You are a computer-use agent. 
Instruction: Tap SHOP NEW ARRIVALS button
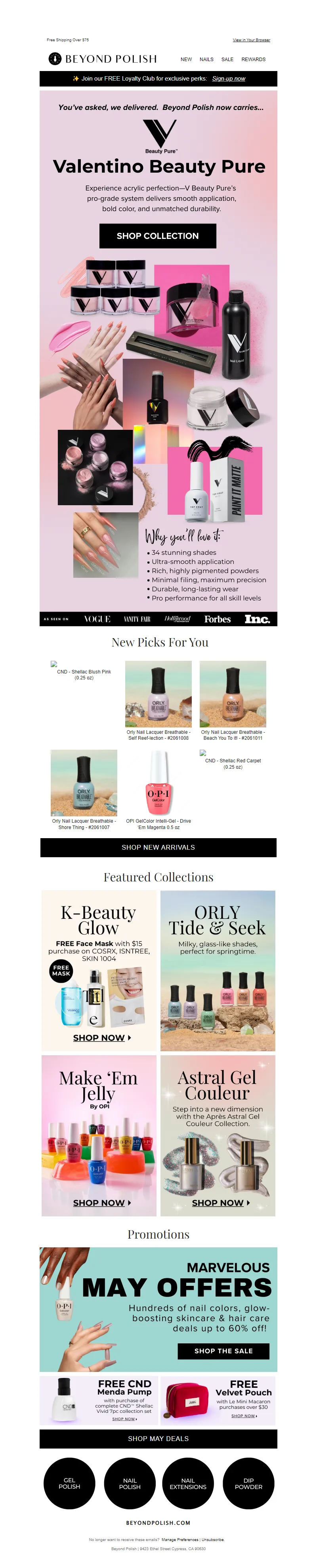[x=158, y=847]
